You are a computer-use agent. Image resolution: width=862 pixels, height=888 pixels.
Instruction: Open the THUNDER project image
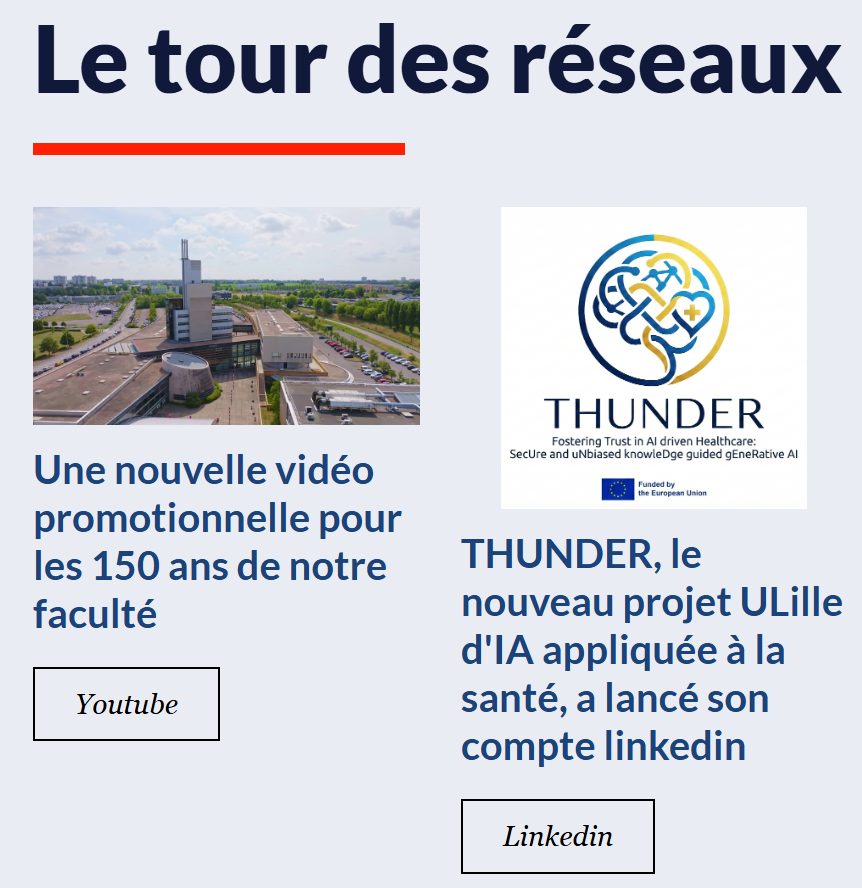653,358
